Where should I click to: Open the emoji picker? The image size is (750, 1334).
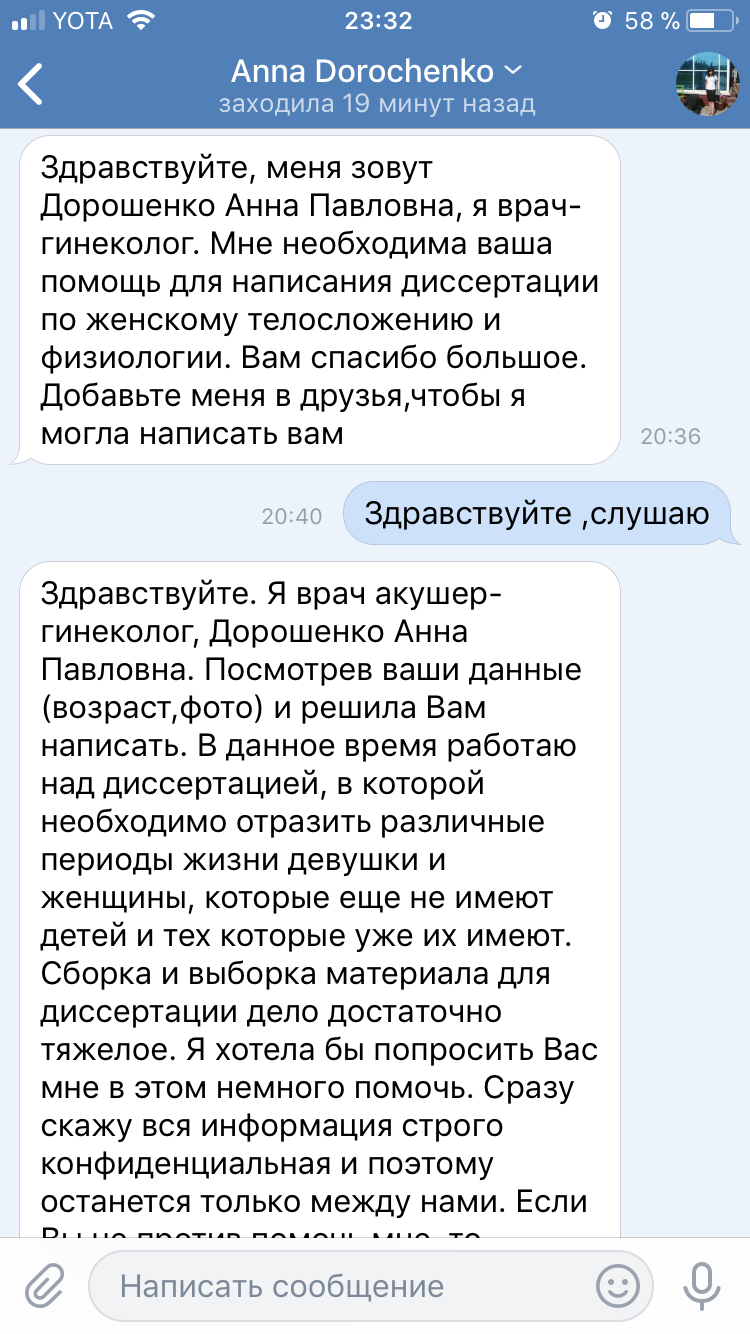(618, 1284)
